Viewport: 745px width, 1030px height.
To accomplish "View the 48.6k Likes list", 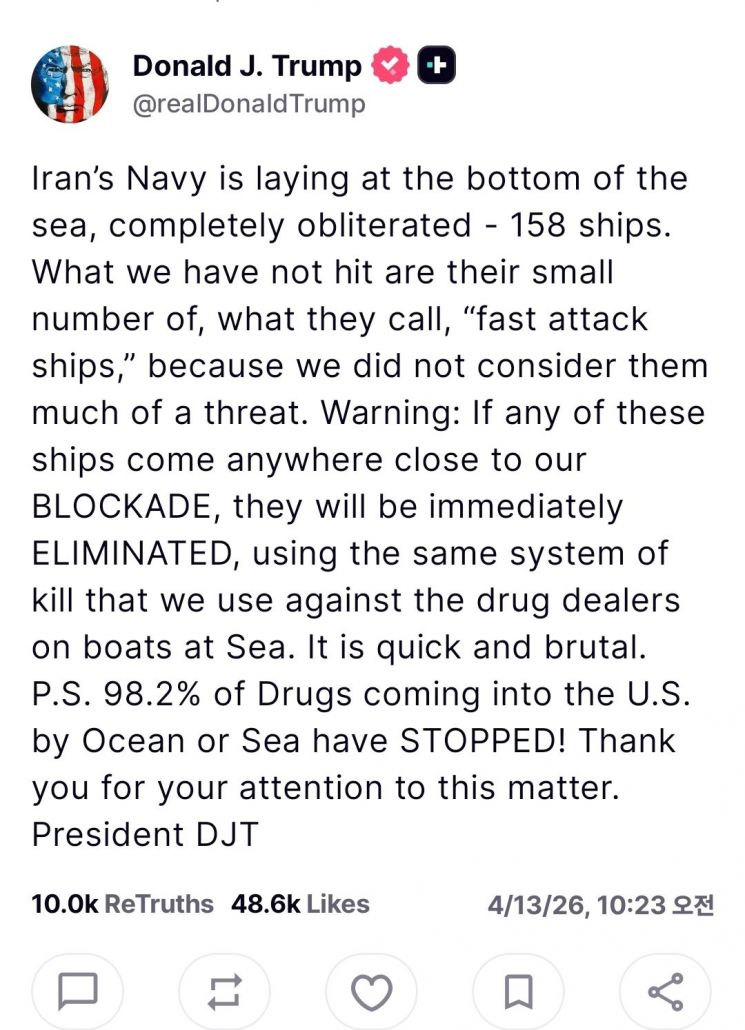I will [300, 904].
